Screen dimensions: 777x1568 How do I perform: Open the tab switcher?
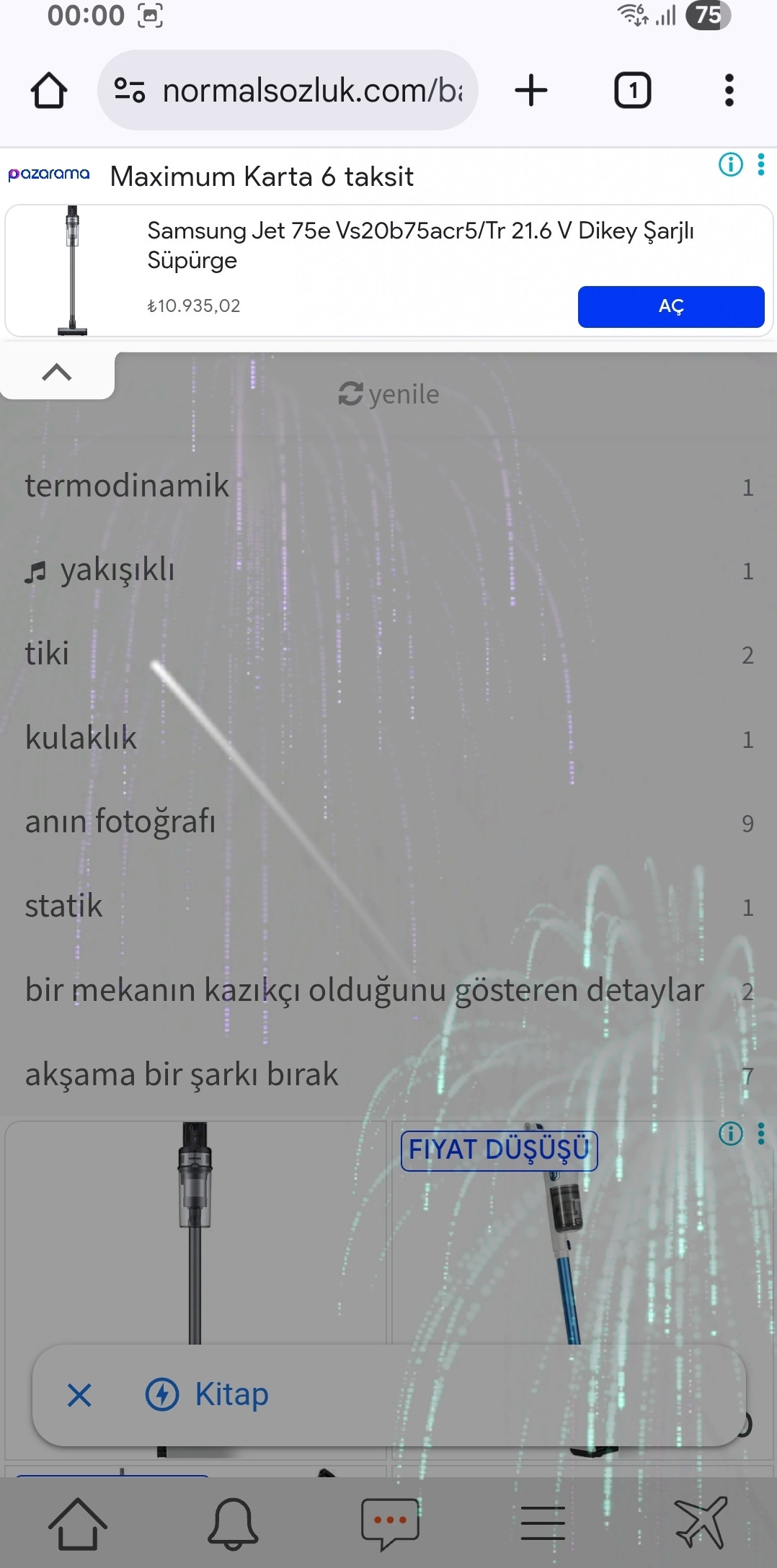click(x=632, y=91)
